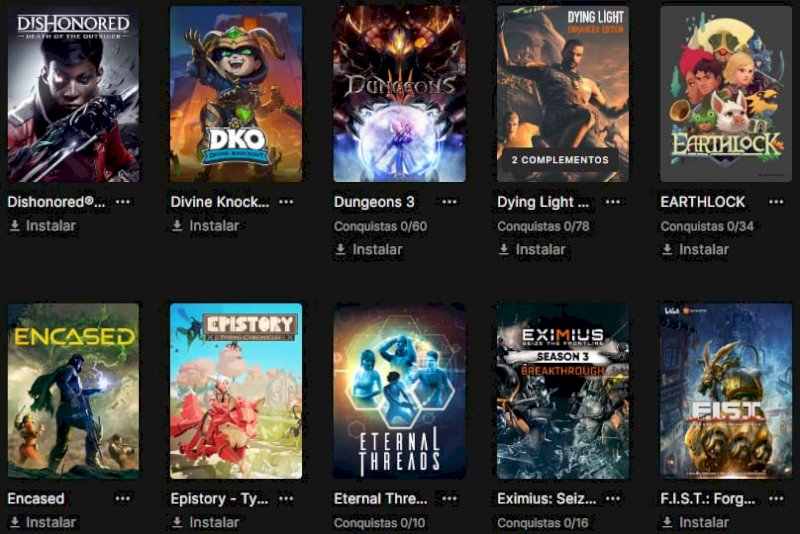Open the three-dot menu next to Dungeons 3

(x=449, y=202)
